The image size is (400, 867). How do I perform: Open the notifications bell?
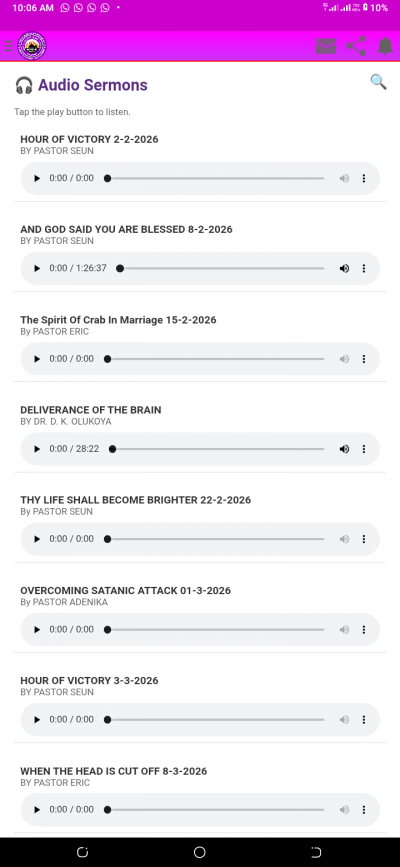click(385, 46)
